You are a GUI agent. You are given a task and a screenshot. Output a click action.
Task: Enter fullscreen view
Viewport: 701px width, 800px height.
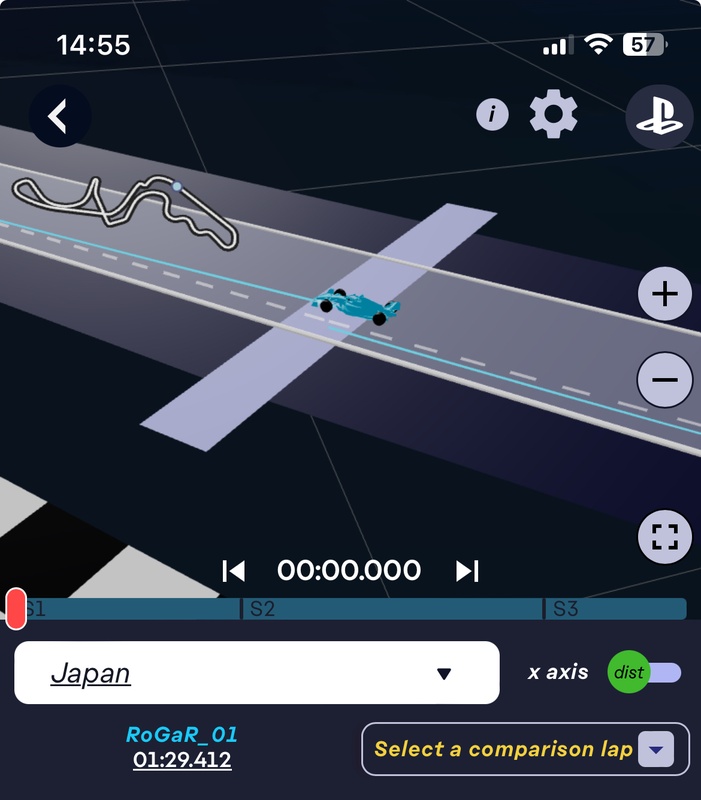(x=664, y=538)
